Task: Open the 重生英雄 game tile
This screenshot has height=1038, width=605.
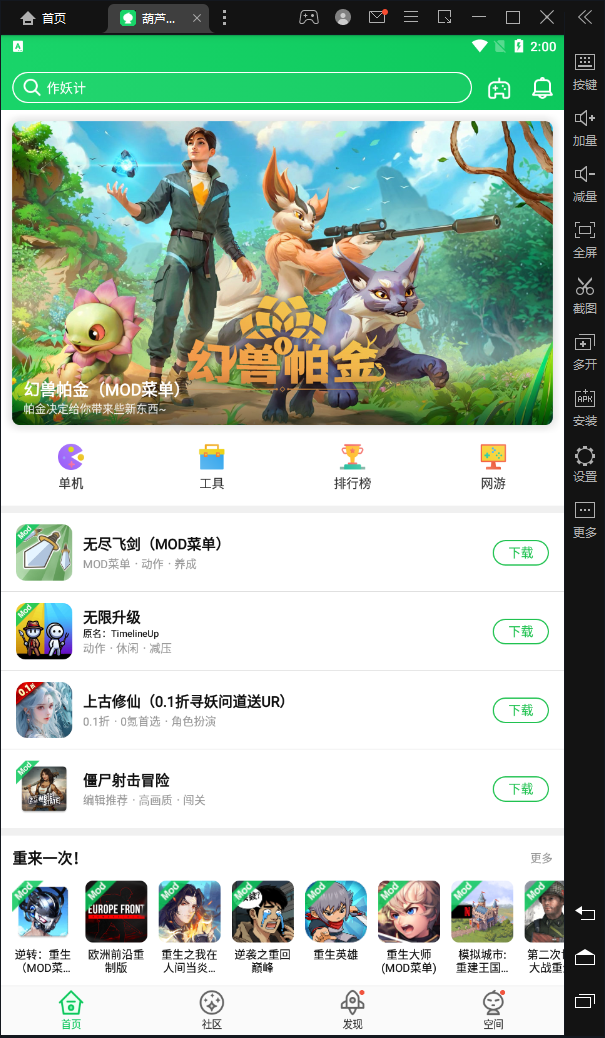Action: point(335,925)
